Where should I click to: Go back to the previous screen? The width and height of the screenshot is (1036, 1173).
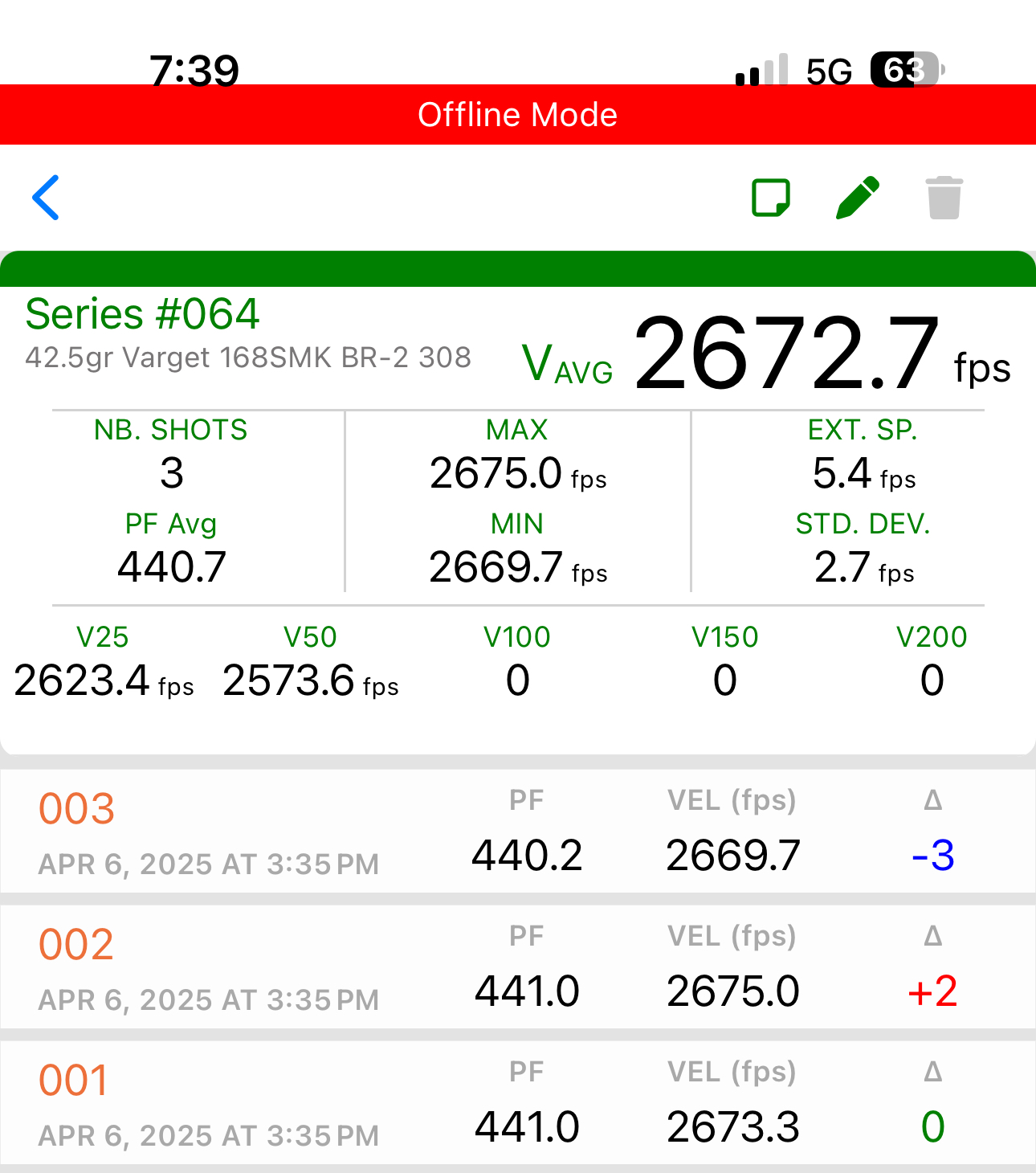(x=46, y=198)
